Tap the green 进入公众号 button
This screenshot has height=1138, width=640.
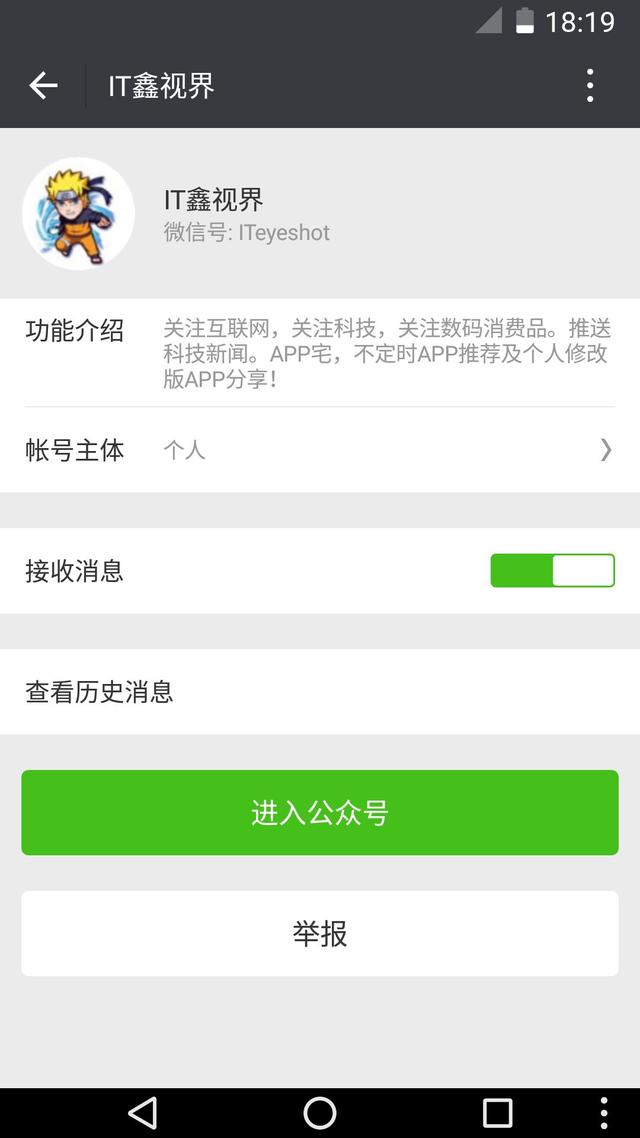click(x=320, y=812)
